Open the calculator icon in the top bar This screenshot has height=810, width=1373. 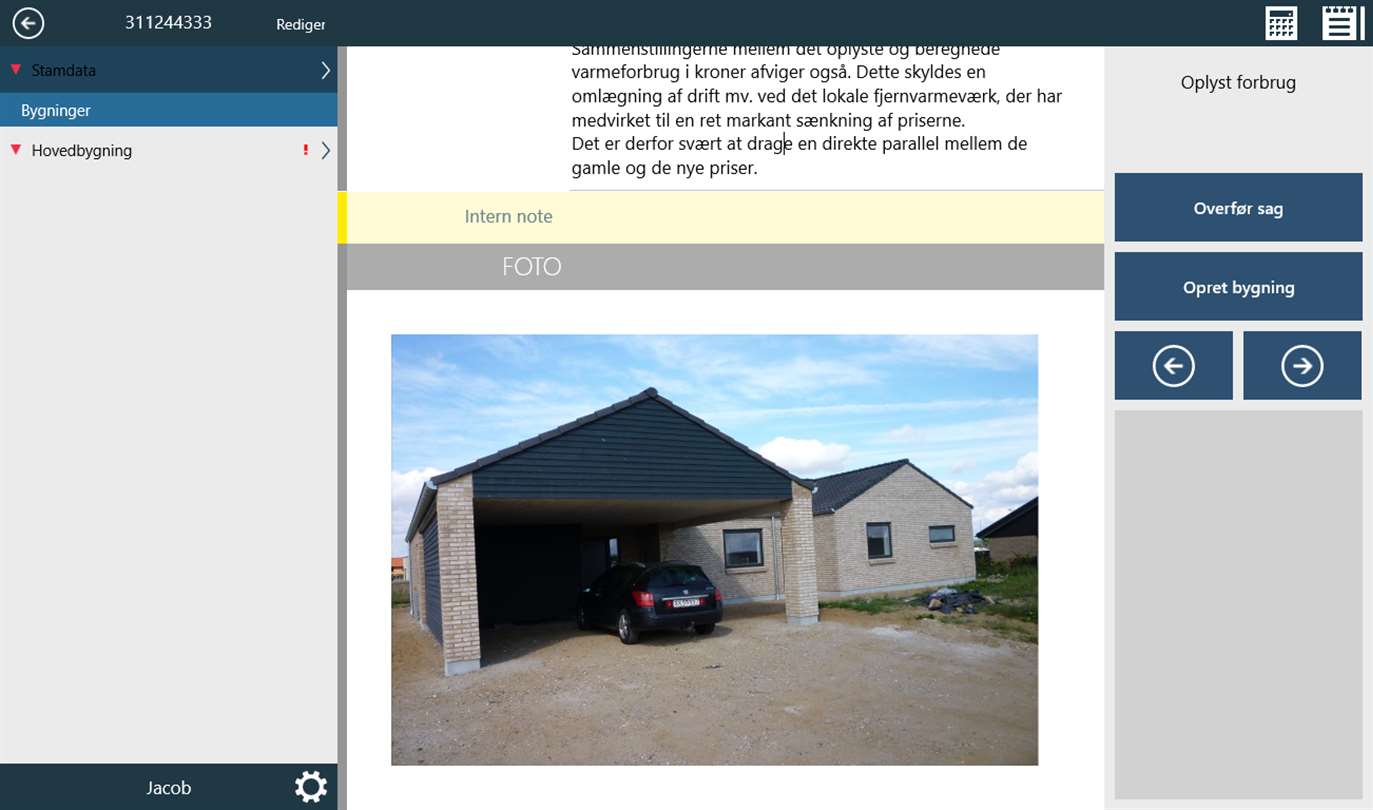click(x=1281, y=23)
